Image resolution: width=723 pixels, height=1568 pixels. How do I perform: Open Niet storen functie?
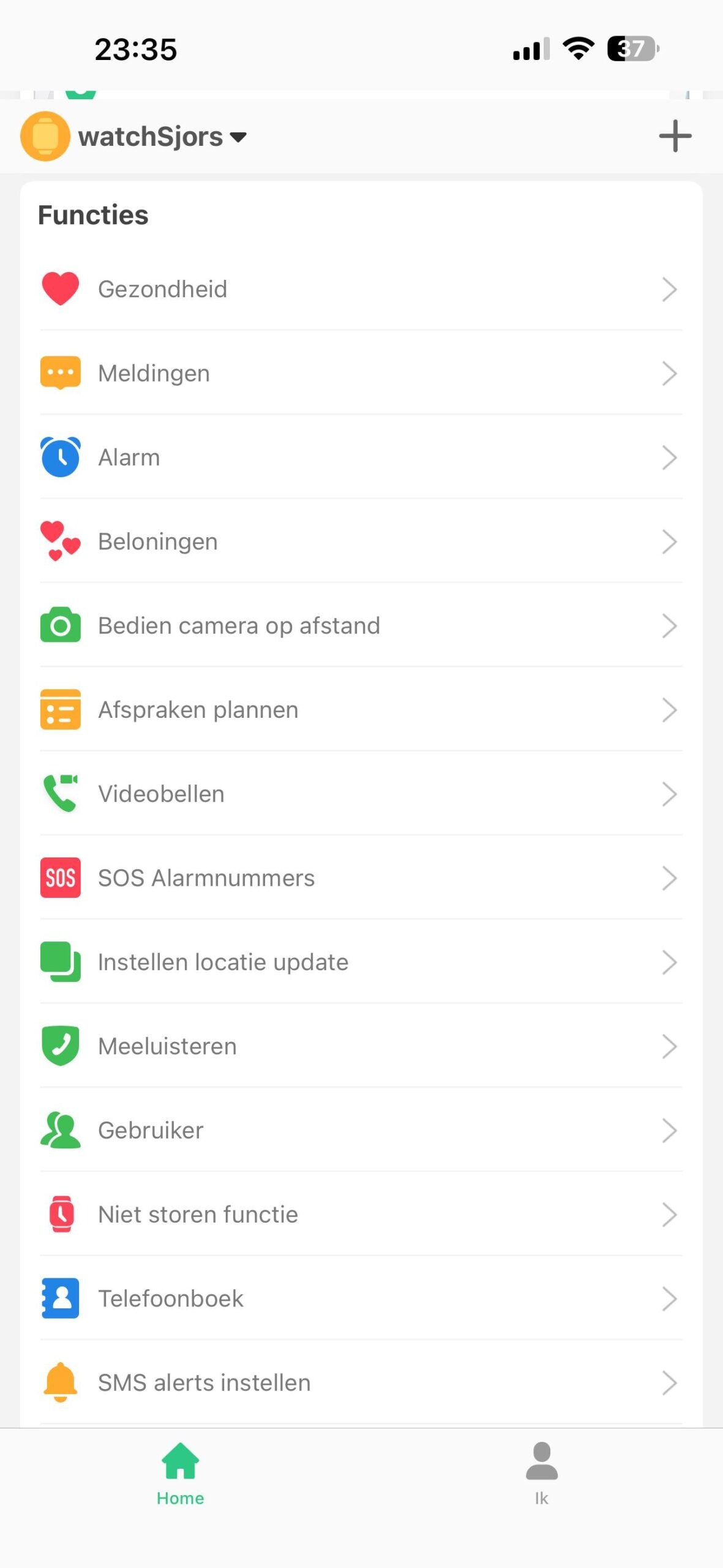[x=361, y=1214]
